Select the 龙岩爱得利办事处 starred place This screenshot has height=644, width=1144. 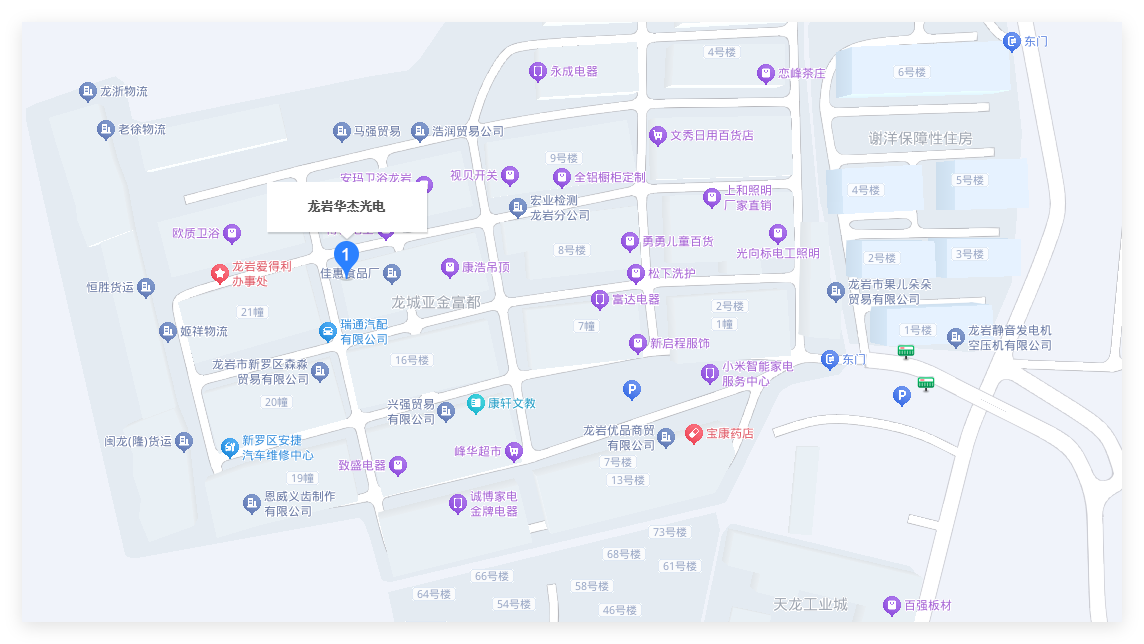click(x=219, y=274)
